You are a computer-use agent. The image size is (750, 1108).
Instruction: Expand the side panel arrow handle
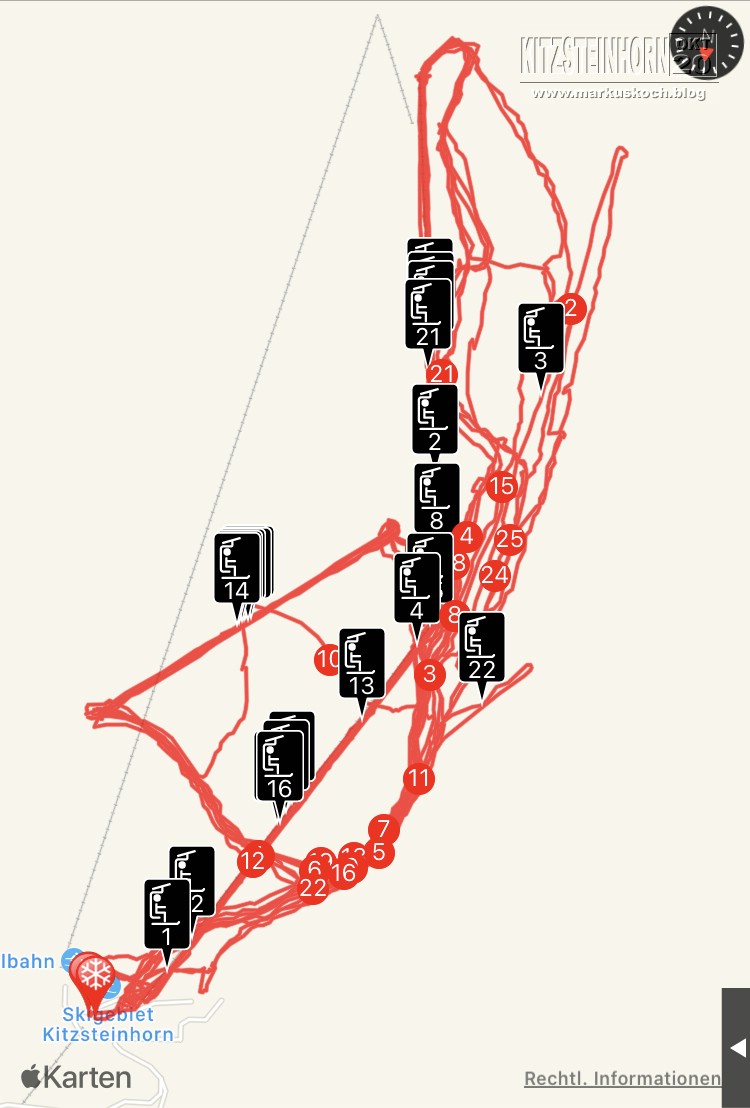737,1048
